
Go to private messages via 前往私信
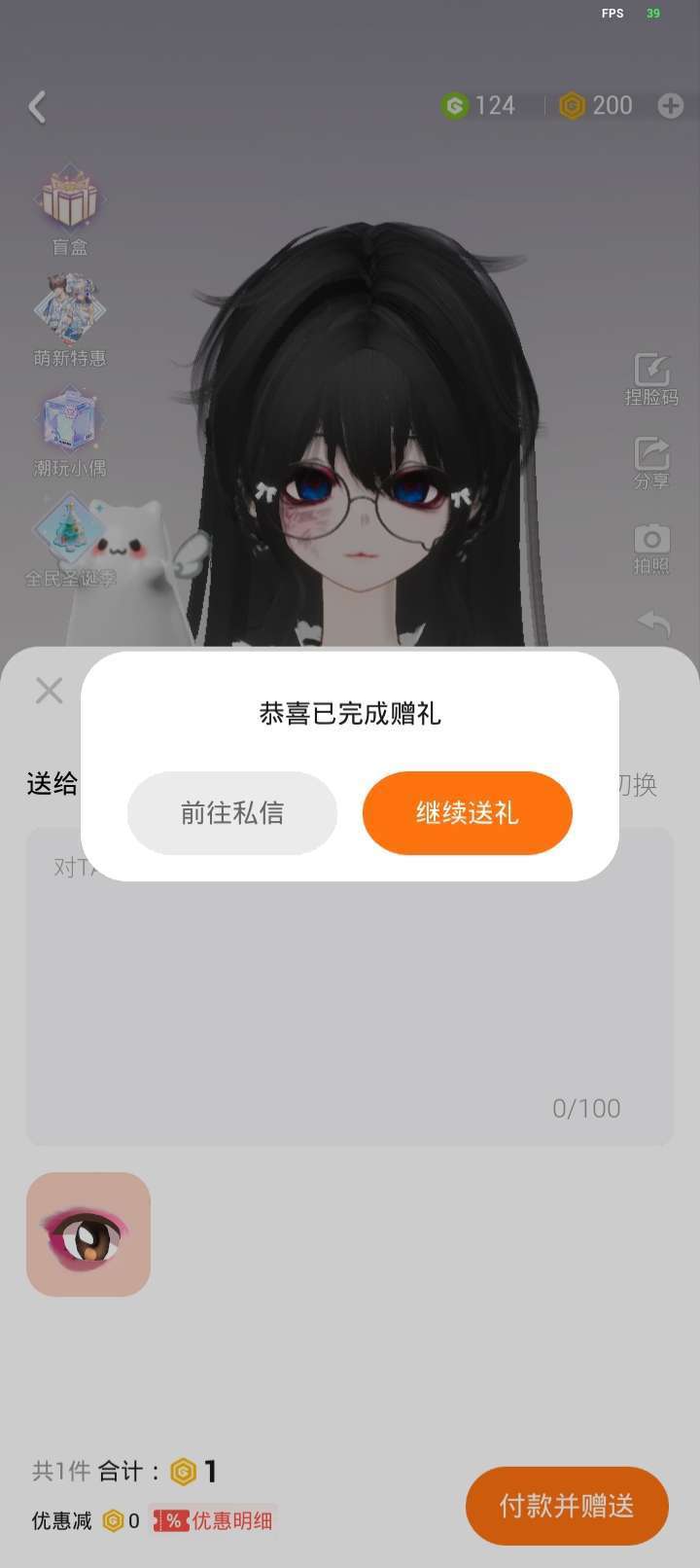tap(232, 812)
